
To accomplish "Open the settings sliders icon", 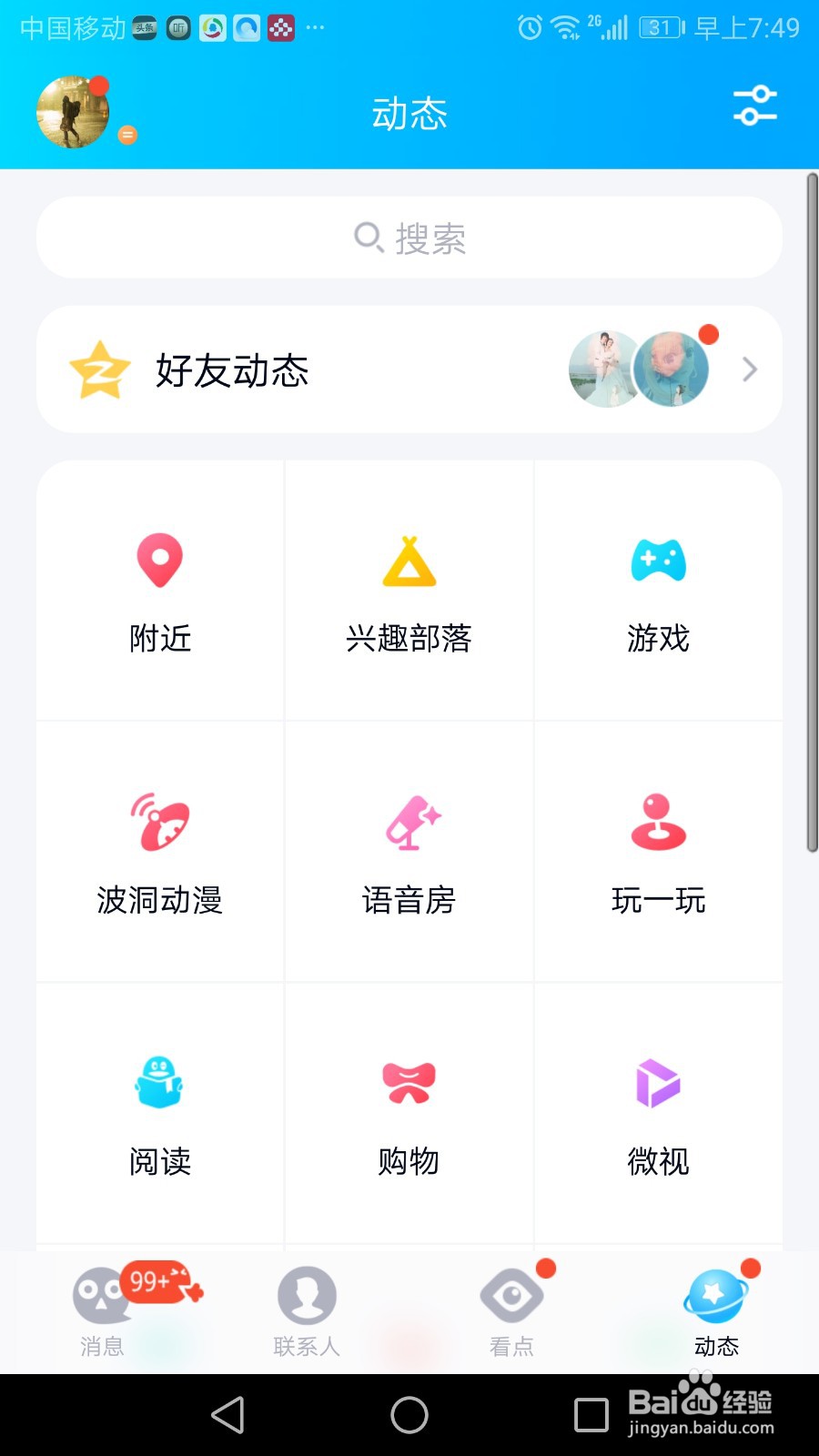I will click(x=754, y=106).
